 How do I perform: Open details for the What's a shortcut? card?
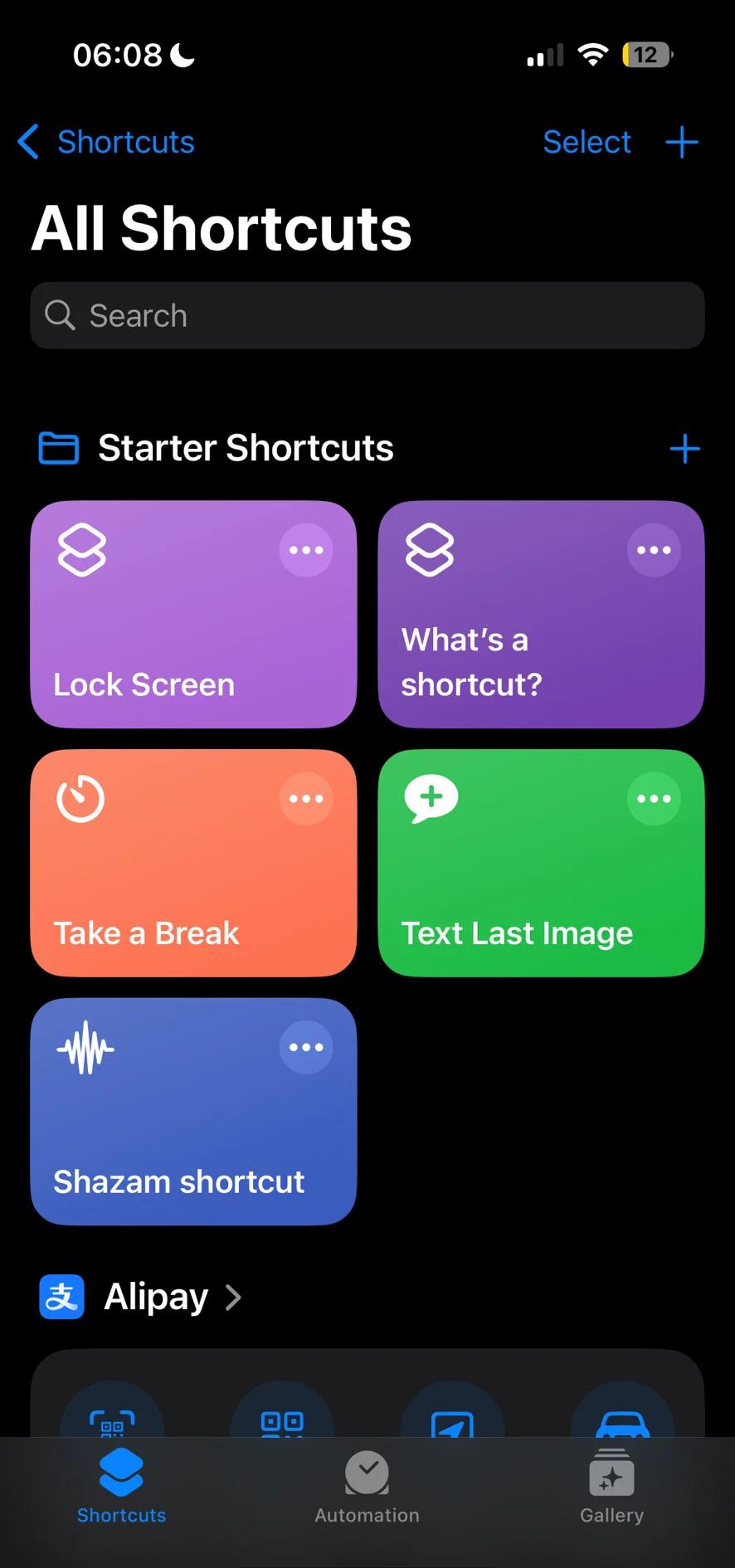point(654,549)
